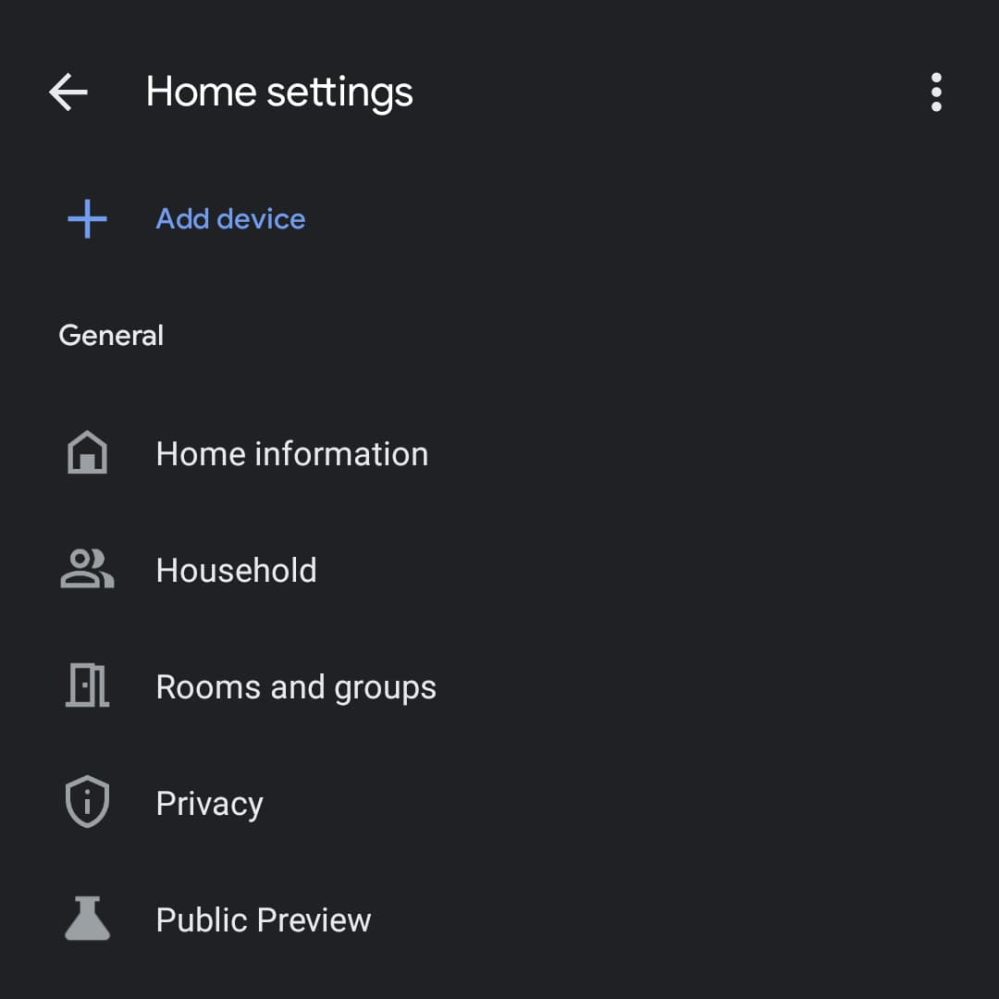This screenshot has width=999, height=999.
Task: Open Public Preview
Action: 263,920
